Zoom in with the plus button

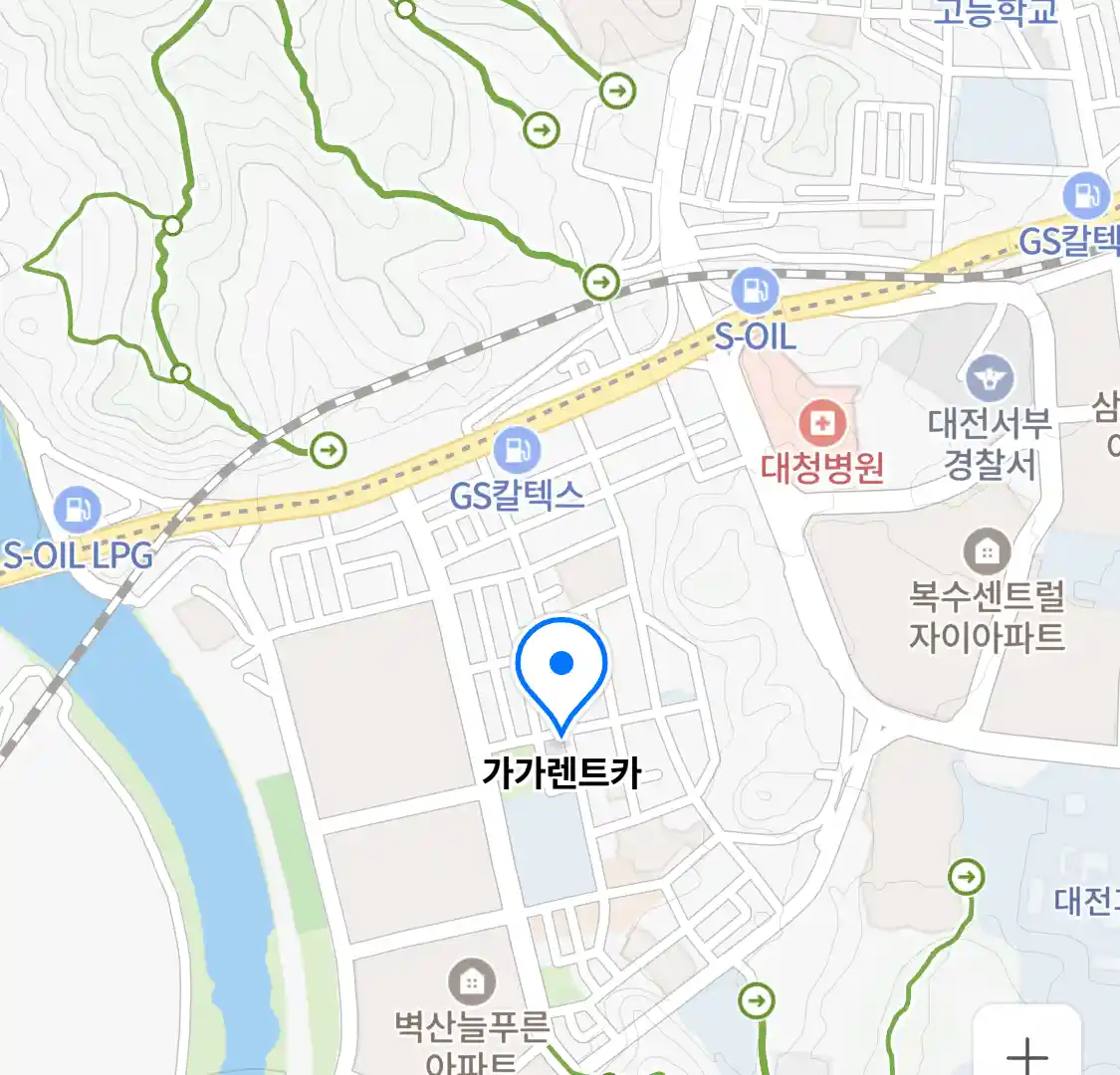point(1026,1050)
